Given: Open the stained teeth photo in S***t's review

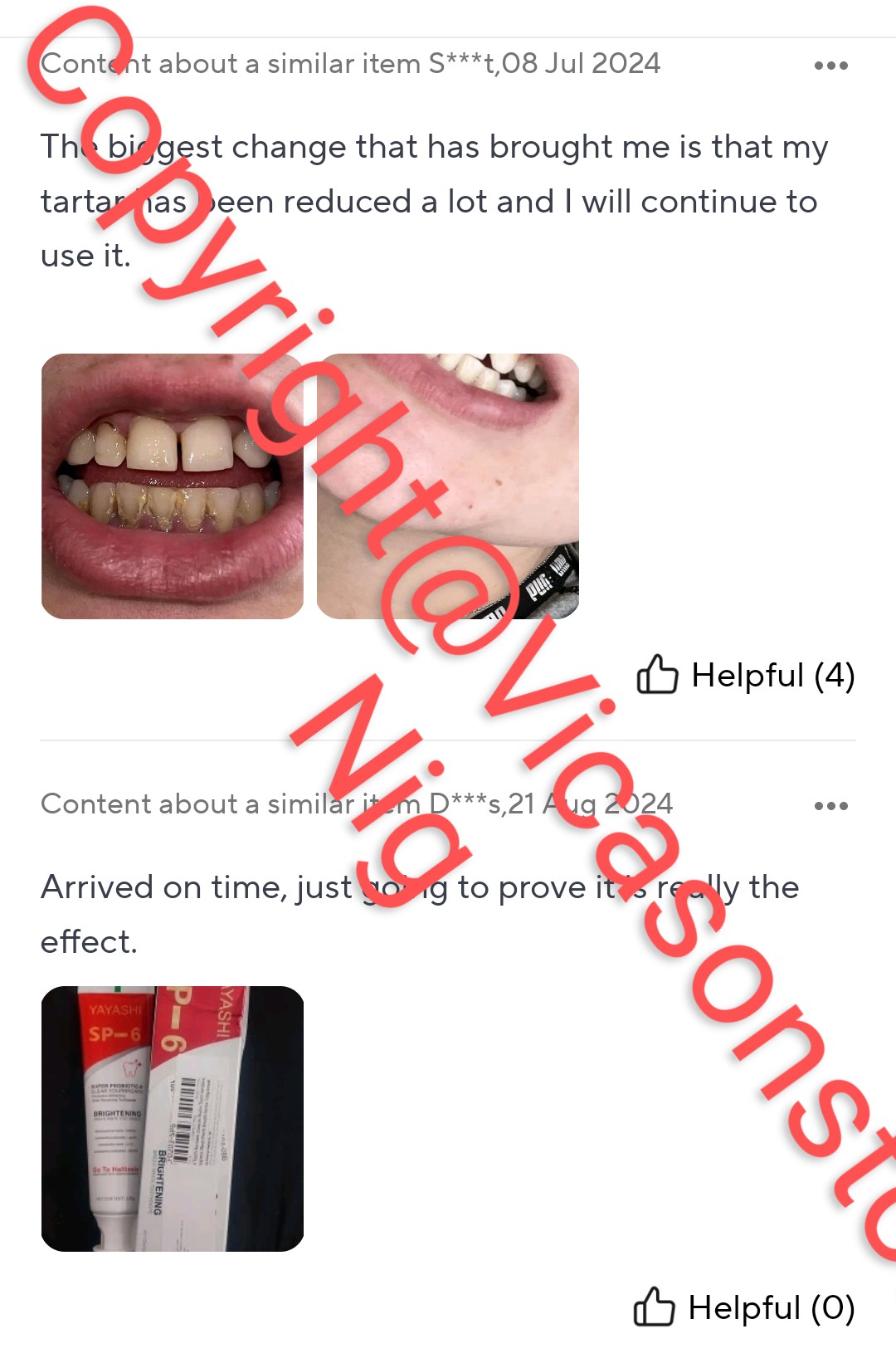Looking at the screenshot, I should pos(173,486).
